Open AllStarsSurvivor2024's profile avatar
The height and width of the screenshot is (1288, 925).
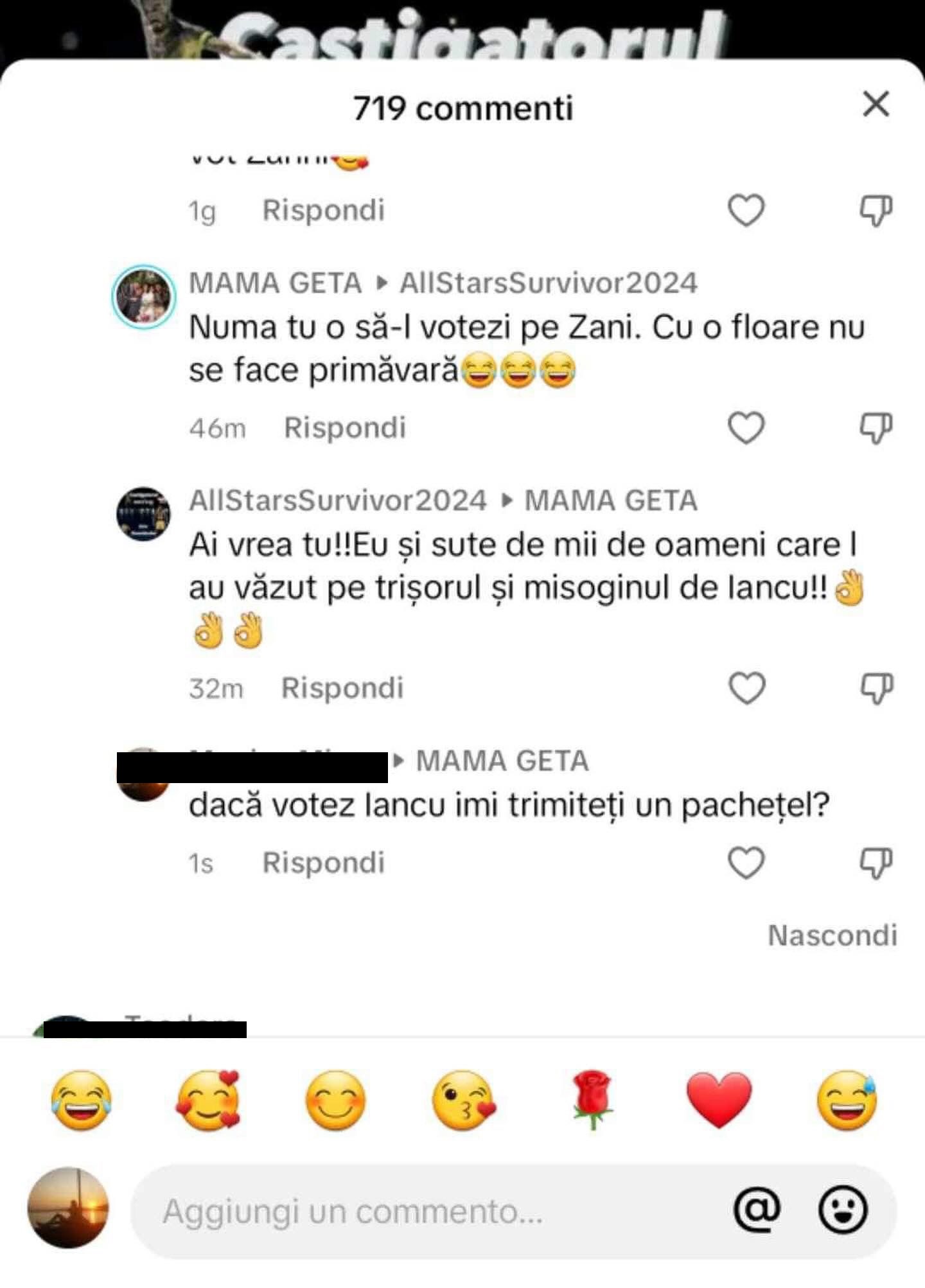pos(143,514)
